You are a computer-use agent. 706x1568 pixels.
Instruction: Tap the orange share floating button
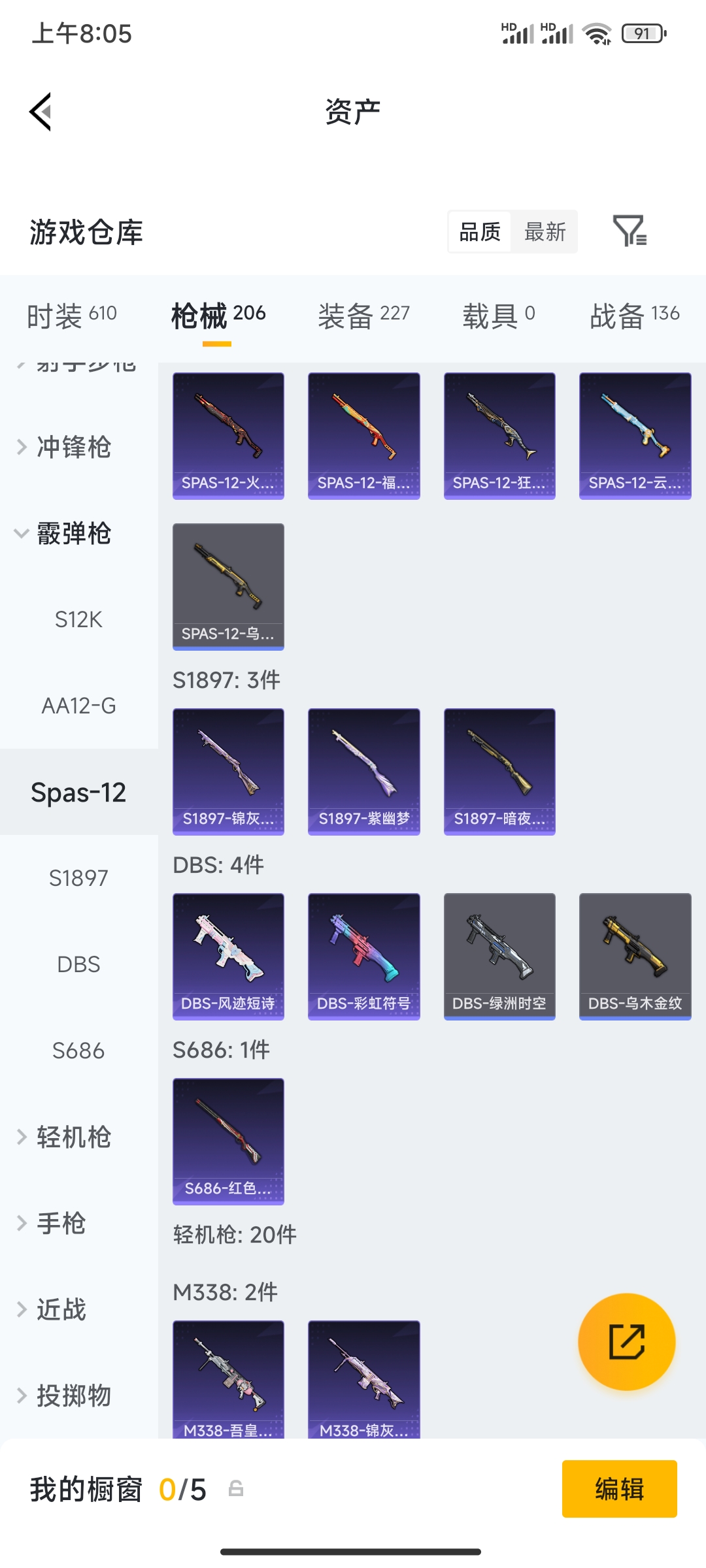627,1342
